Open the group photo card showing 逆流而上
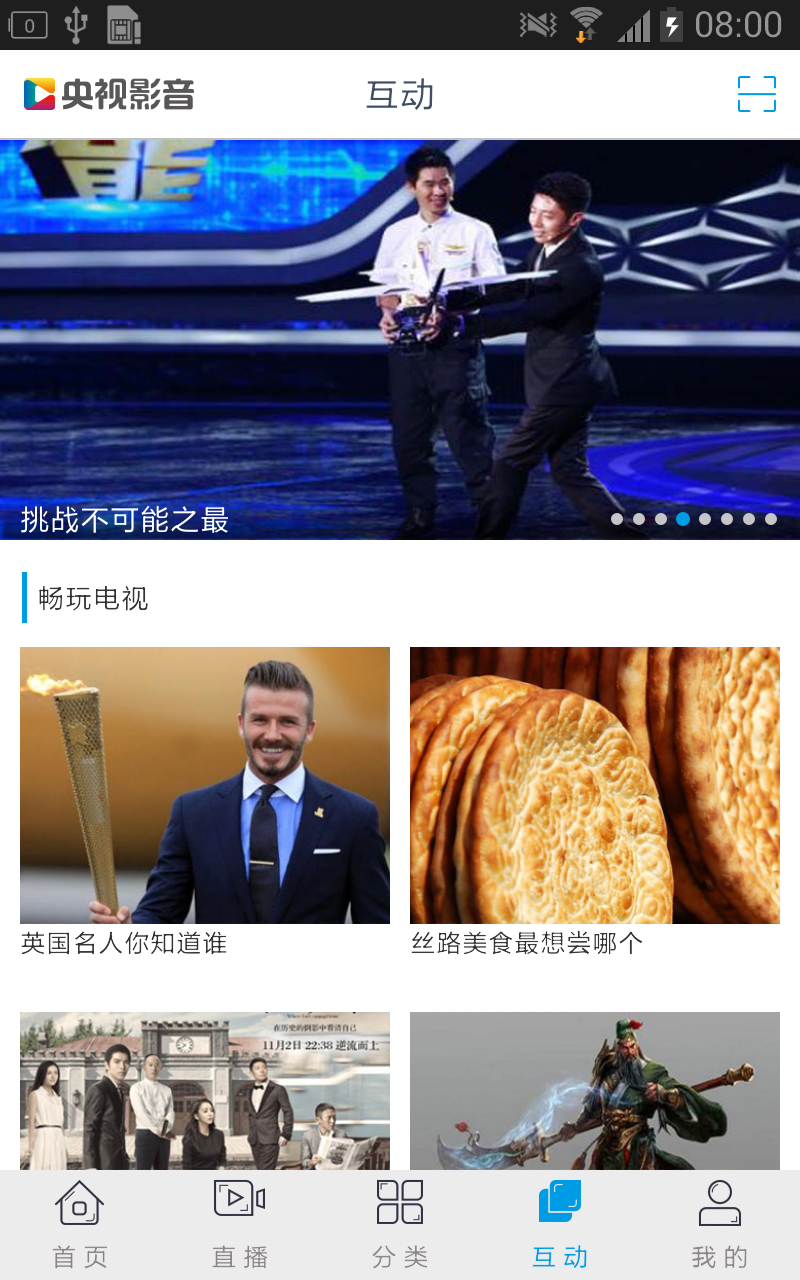The width and height of the screenshot is (800, 1280). (x=205, y=1090)
